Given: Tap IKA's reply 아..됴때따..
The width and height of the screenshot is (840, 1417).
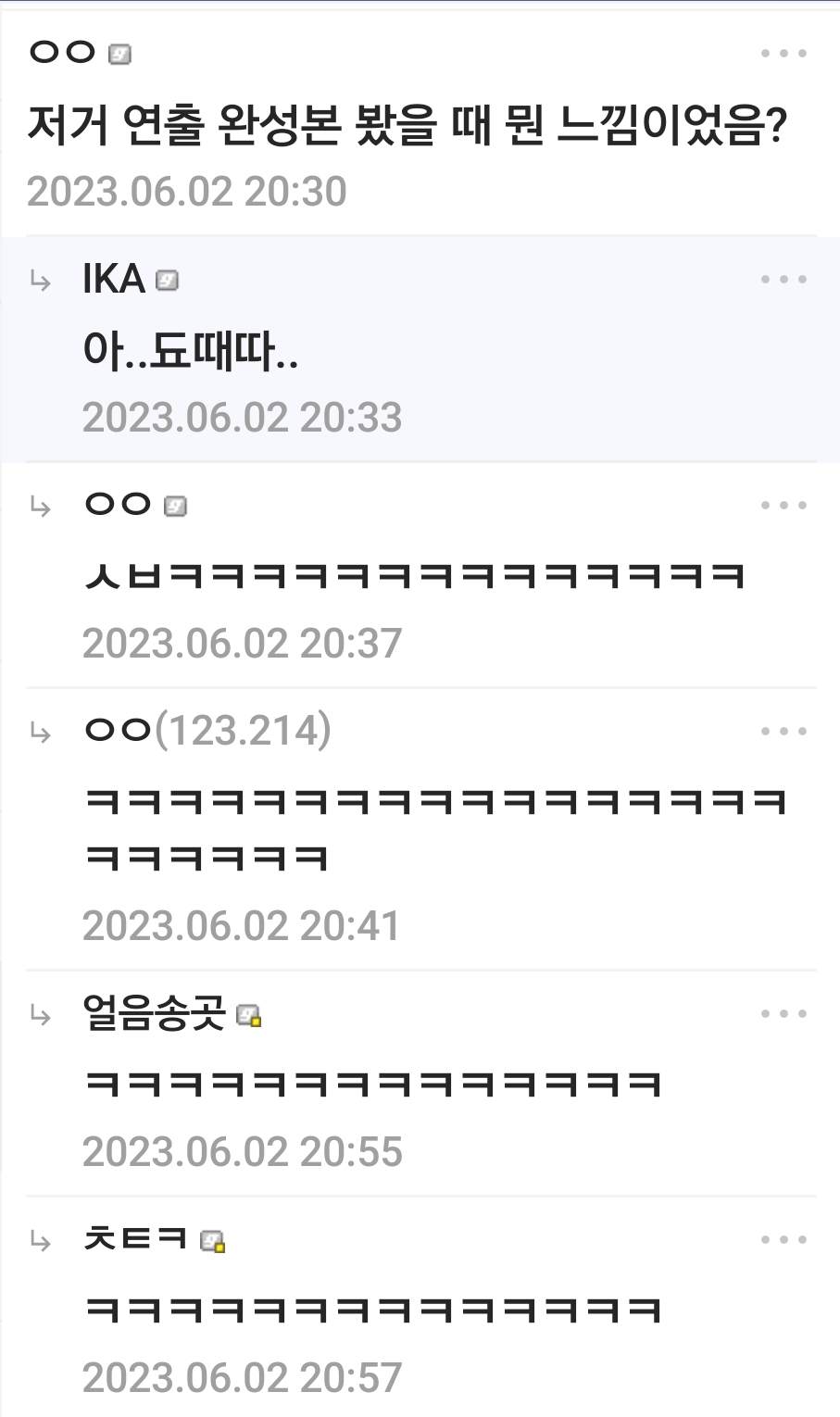Looking at the screenshot, I should (190, 351).
